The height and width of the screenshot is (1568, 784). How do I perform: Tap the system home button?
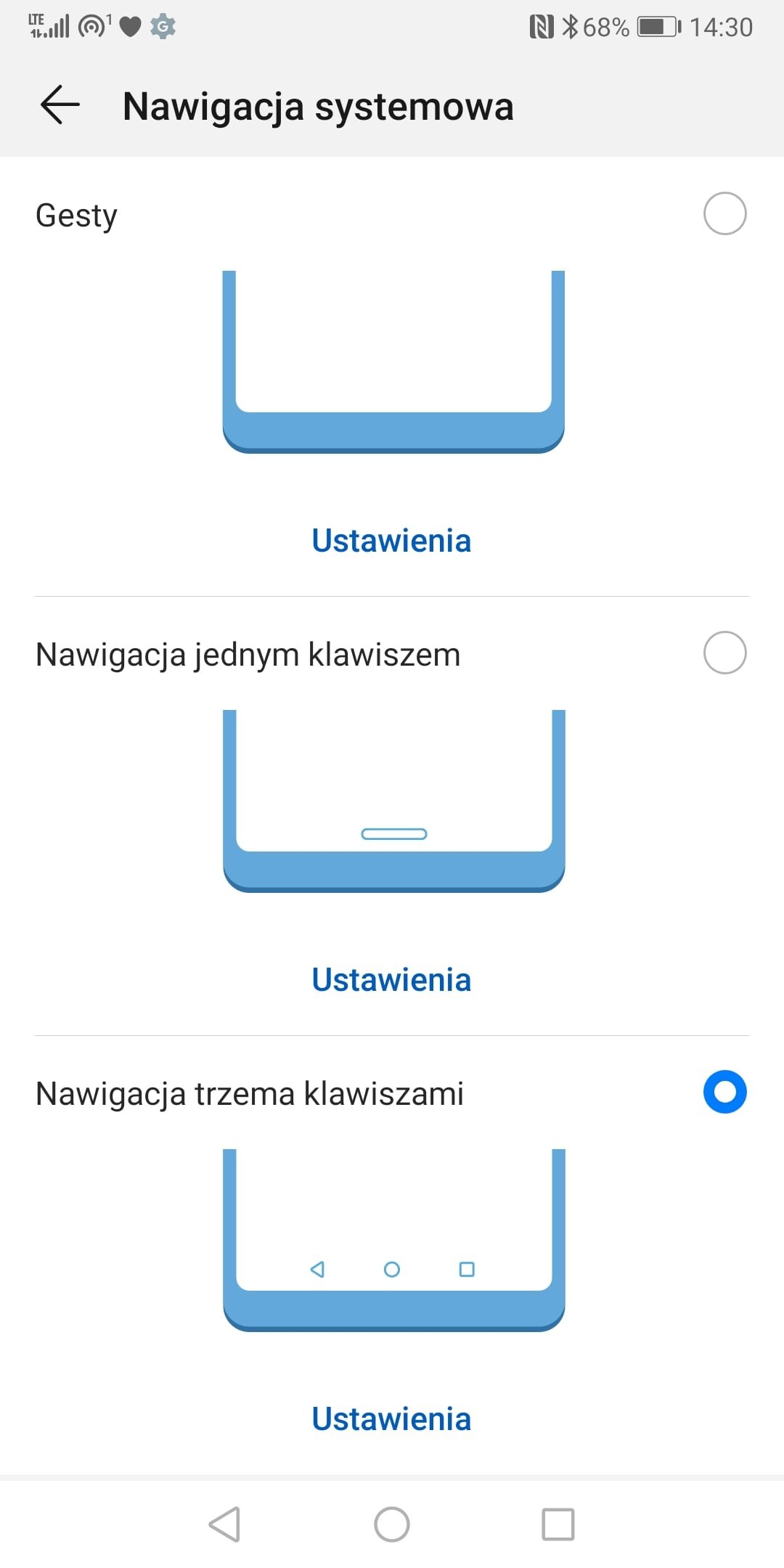pyautogui.click(x=392, y=1524)
